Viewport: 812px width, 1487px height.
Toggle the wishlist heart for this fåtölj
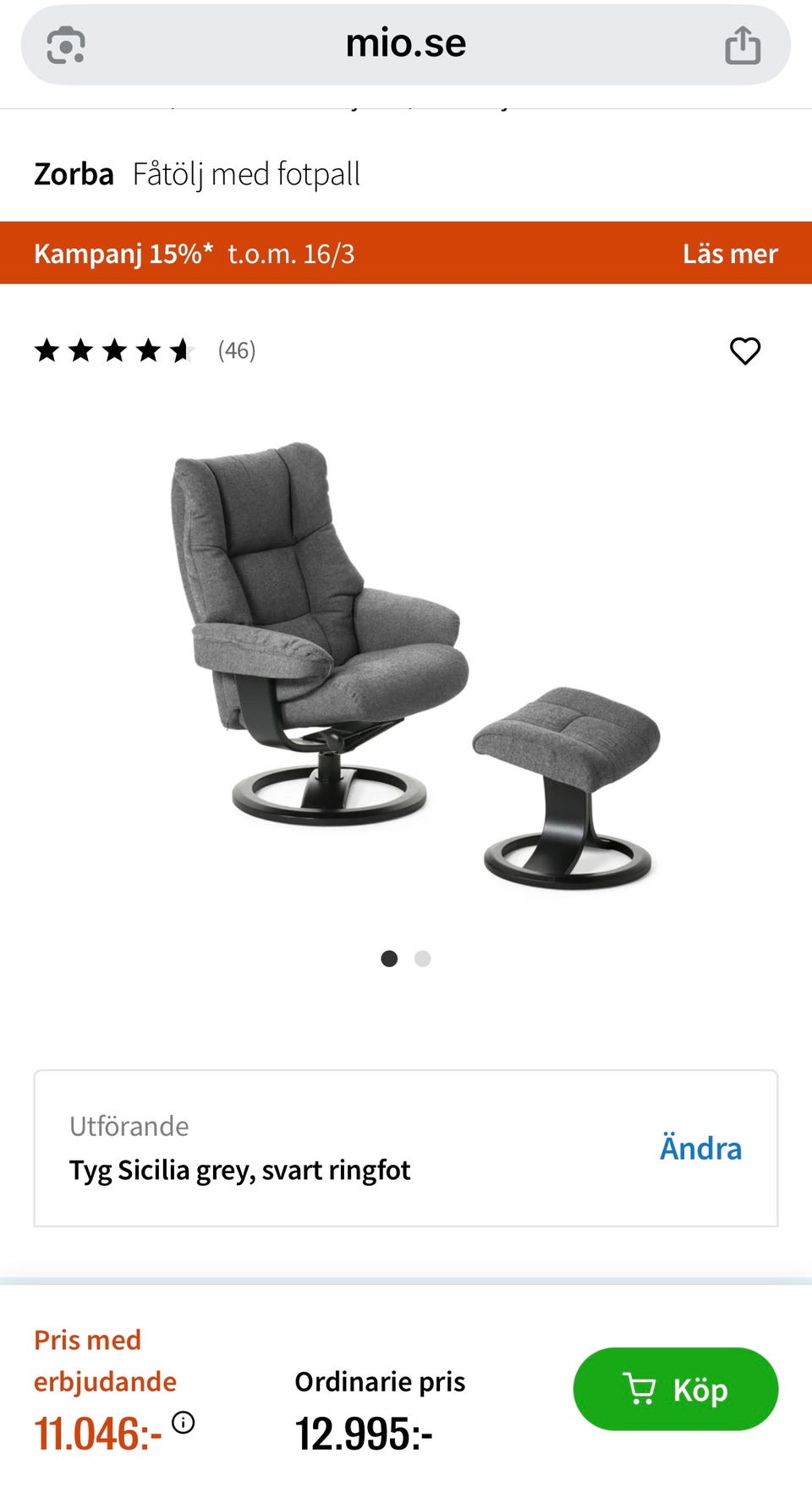(745, 351)
